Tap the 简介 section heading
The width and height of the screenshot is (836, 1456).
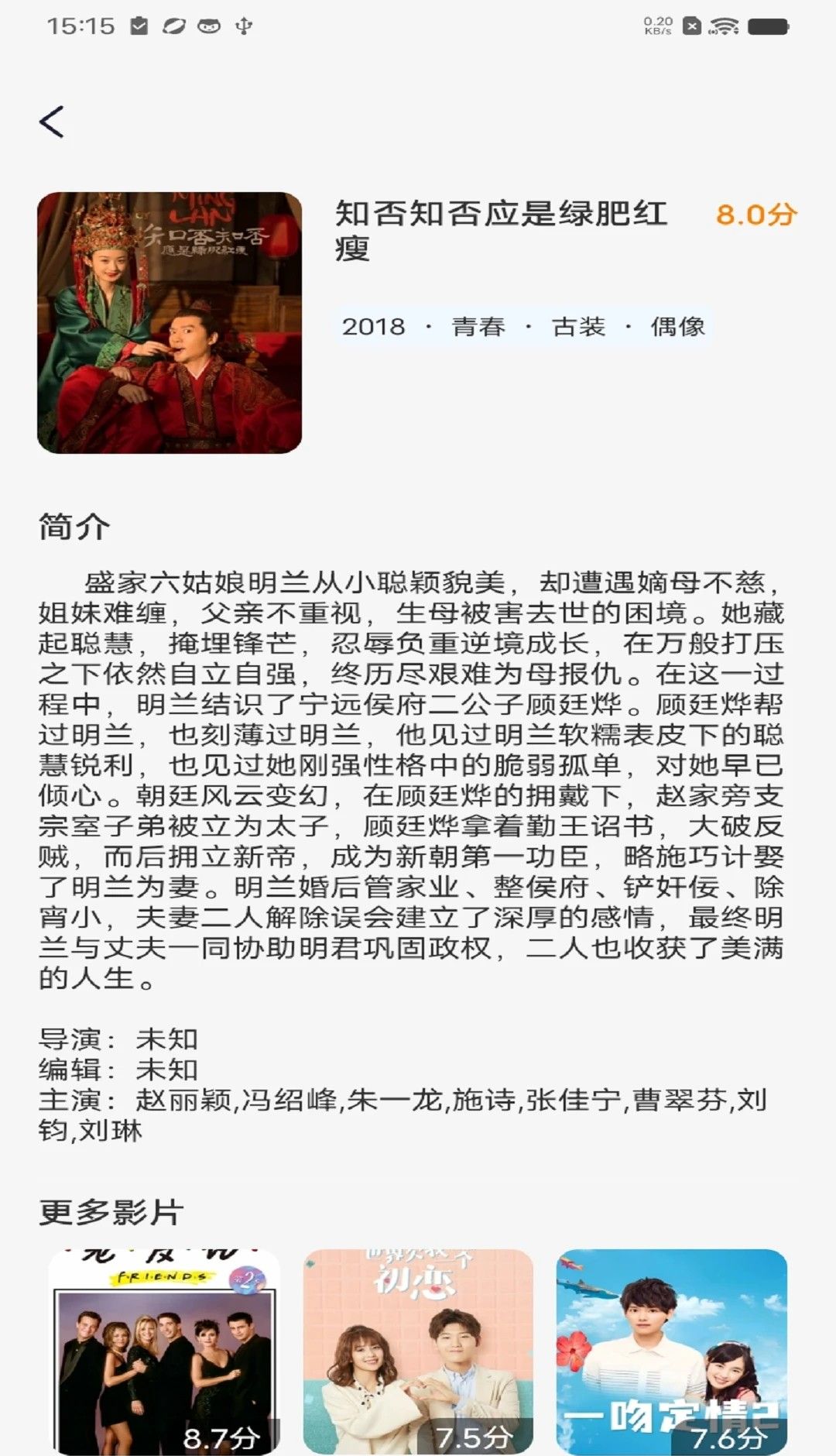click(73, 525)
